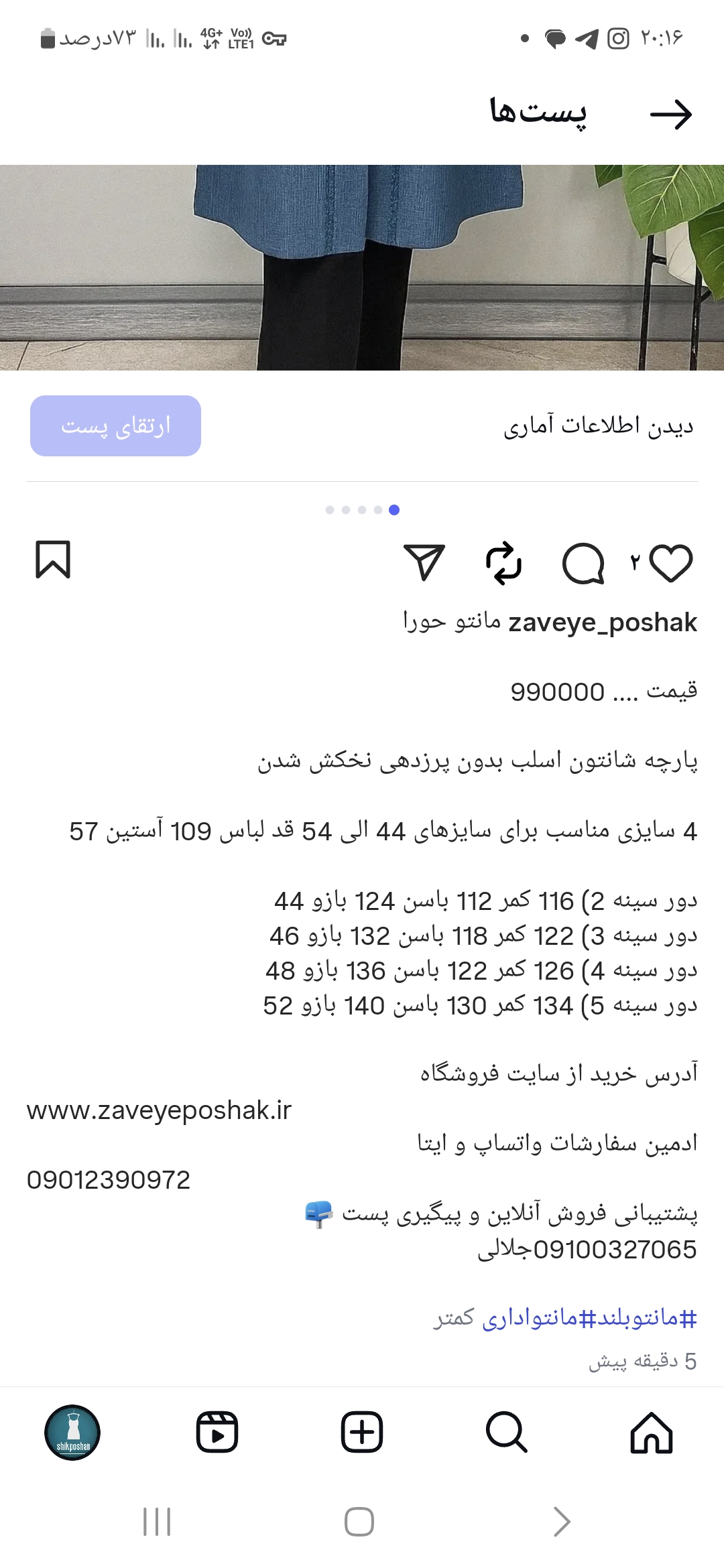Switch to the Reels tab
The image size is (724, 1568).
pyautogui.click(x=217, y=1433)
